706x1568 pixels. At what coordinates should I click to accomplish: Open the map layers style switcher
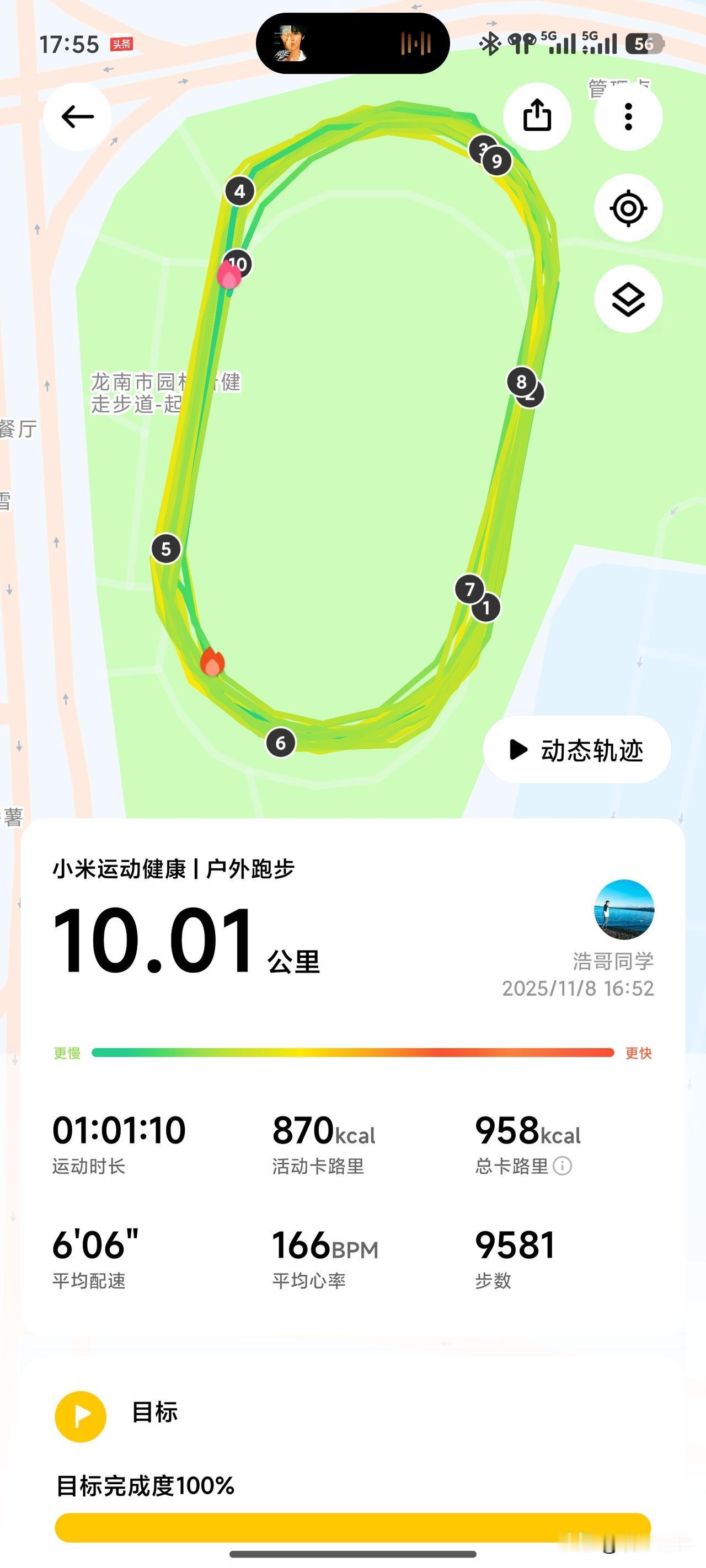click(x=628, y=298)
